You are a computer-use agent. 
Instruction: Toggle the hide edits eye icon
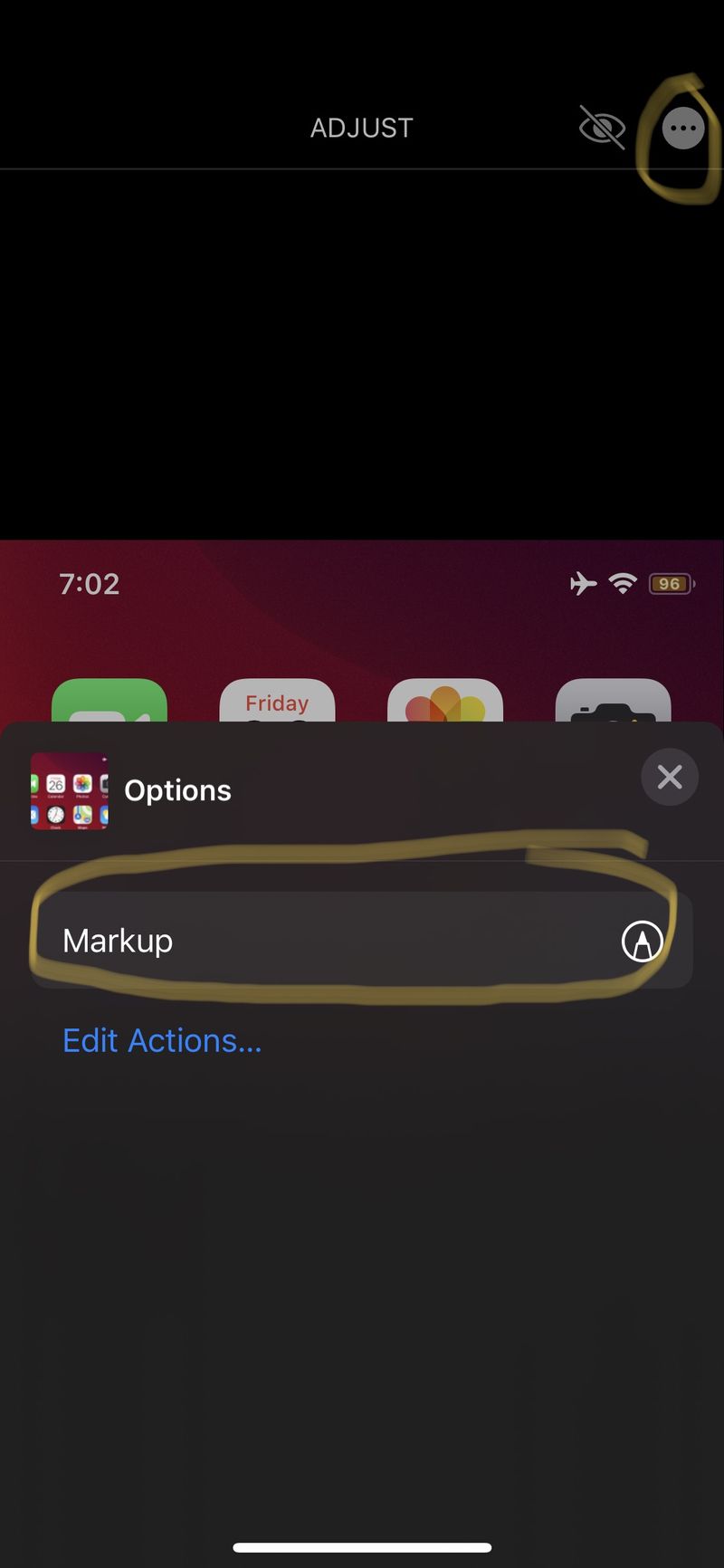(x=602, y=128)
